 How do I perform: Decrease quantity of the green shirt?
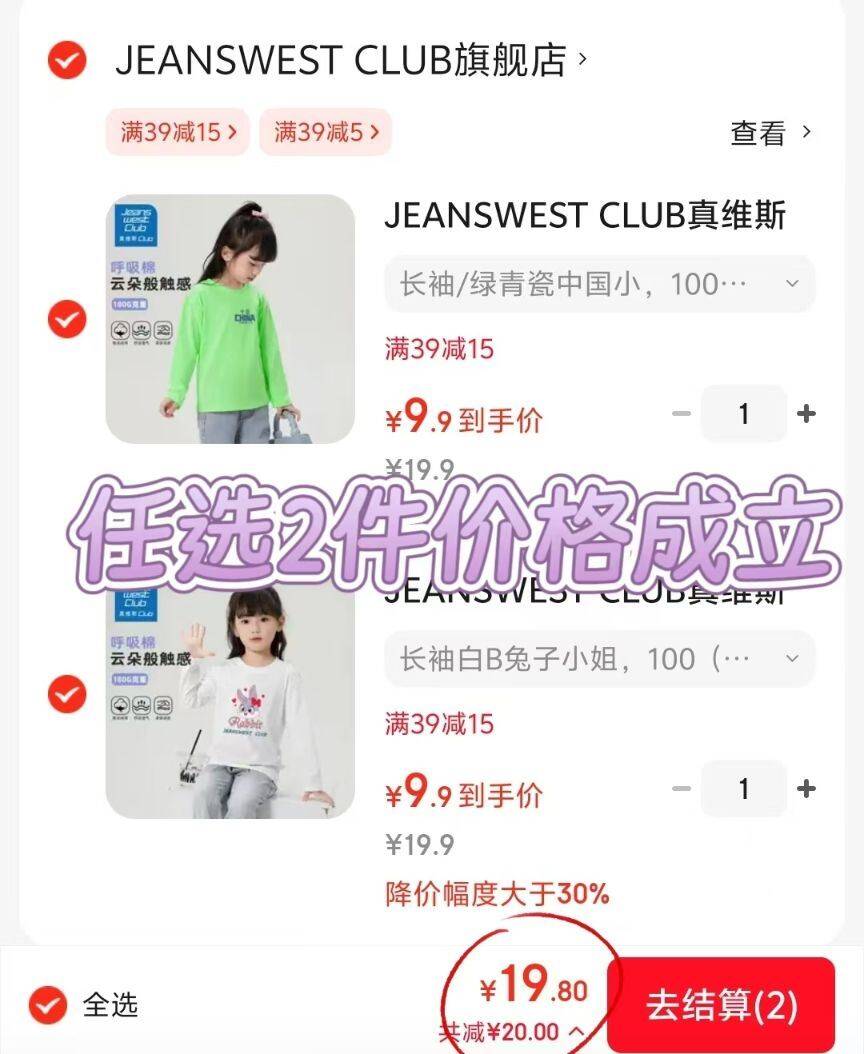[682, 413]
